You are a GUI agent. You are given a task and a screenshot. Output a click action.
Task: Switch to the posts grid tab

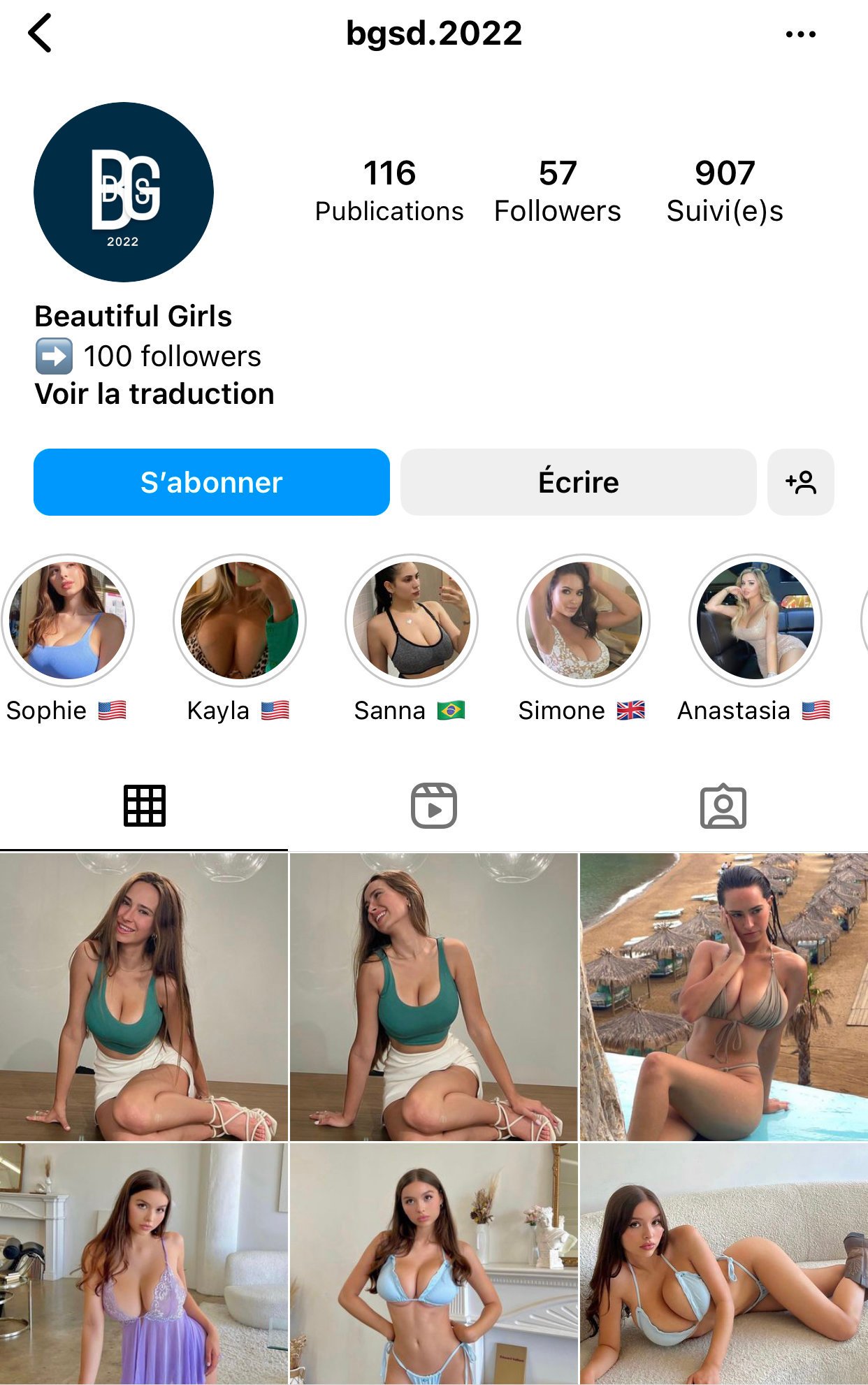(x=145, y=806)
